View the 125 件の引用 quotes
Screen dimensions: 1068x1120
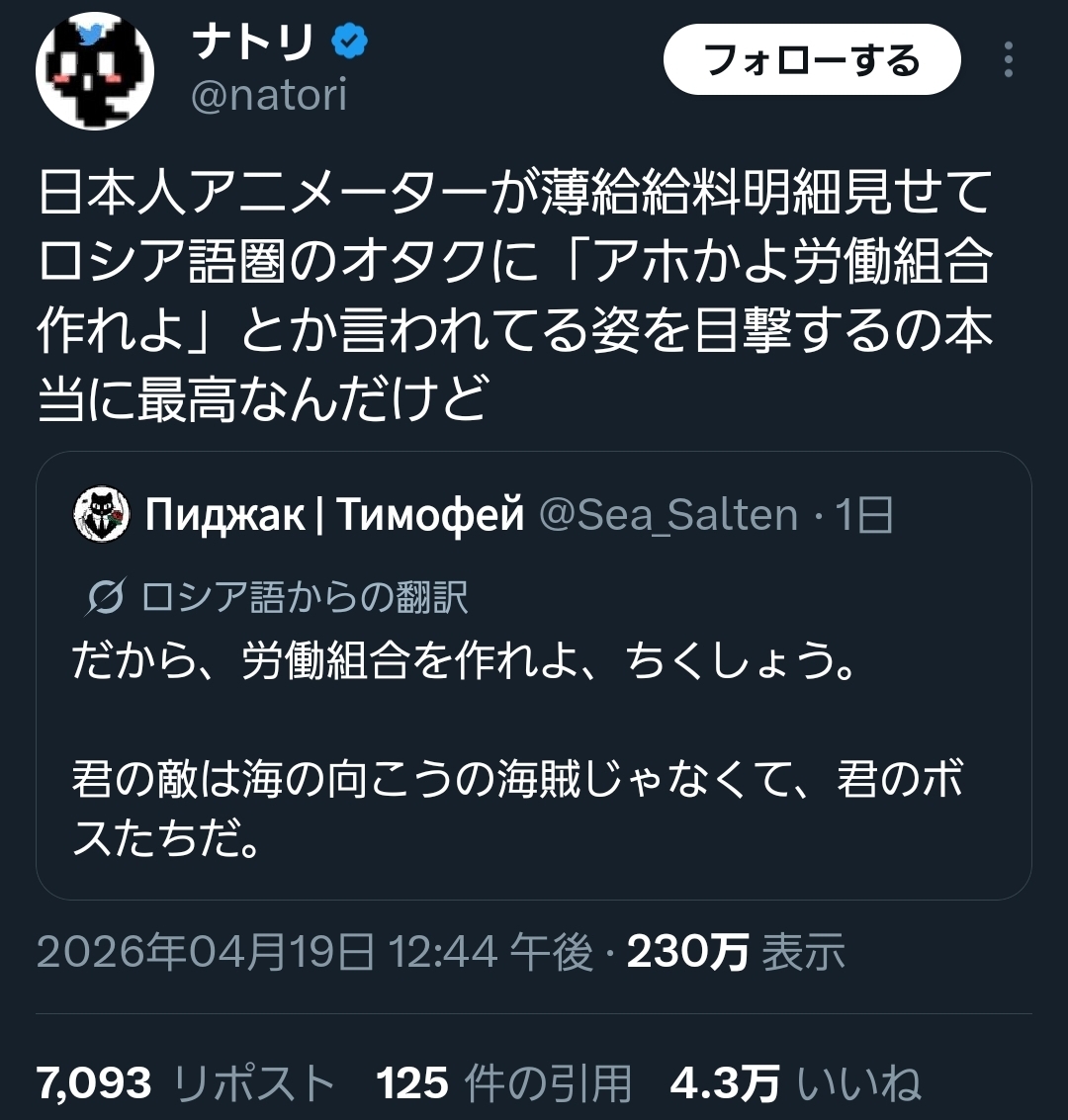click(x=503, y=1082)
